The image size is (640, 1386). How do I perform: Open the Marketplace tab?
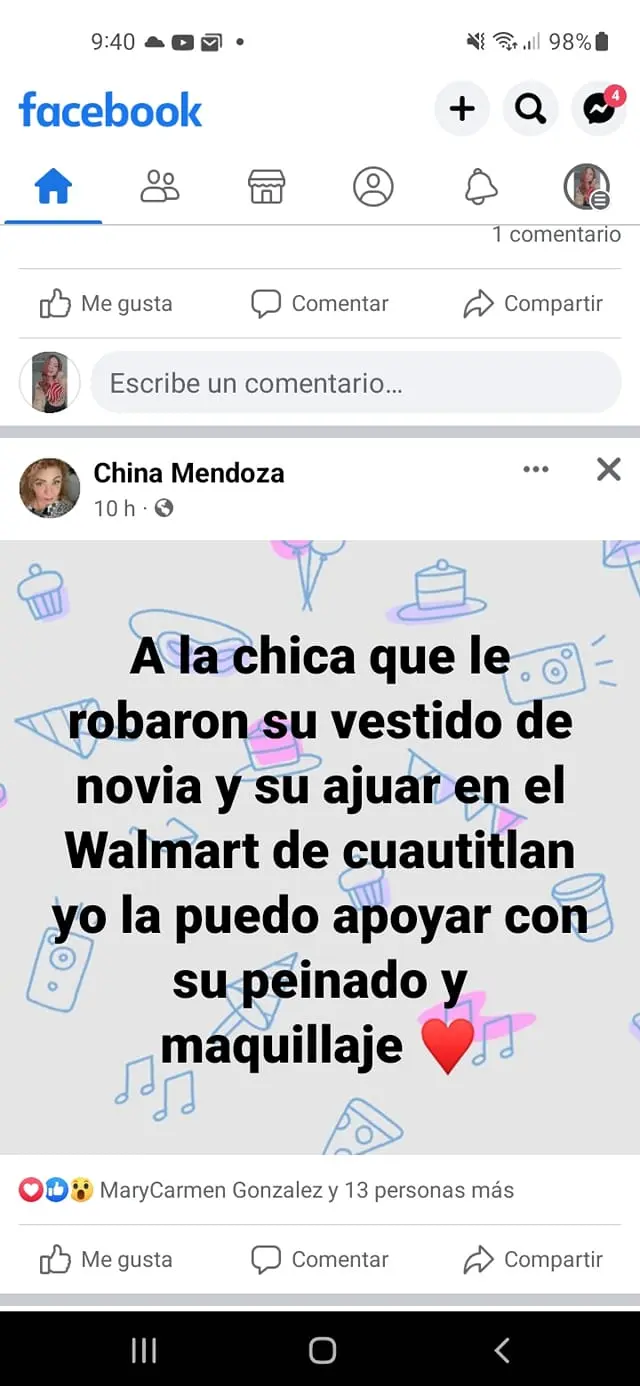coord(266,187)
